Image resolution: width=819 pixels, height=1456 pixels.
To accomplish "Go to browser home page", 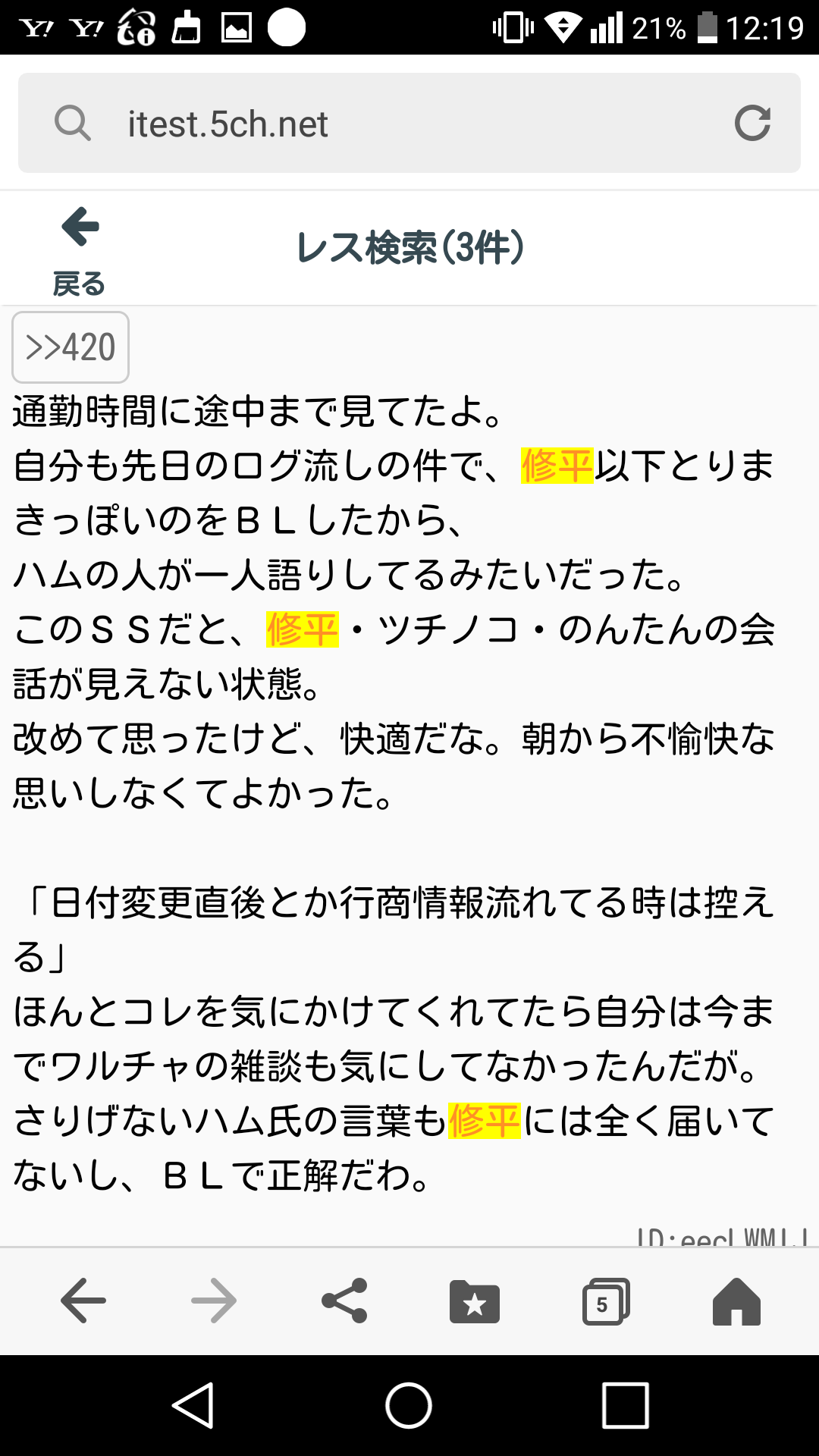I will point(736,1301).
